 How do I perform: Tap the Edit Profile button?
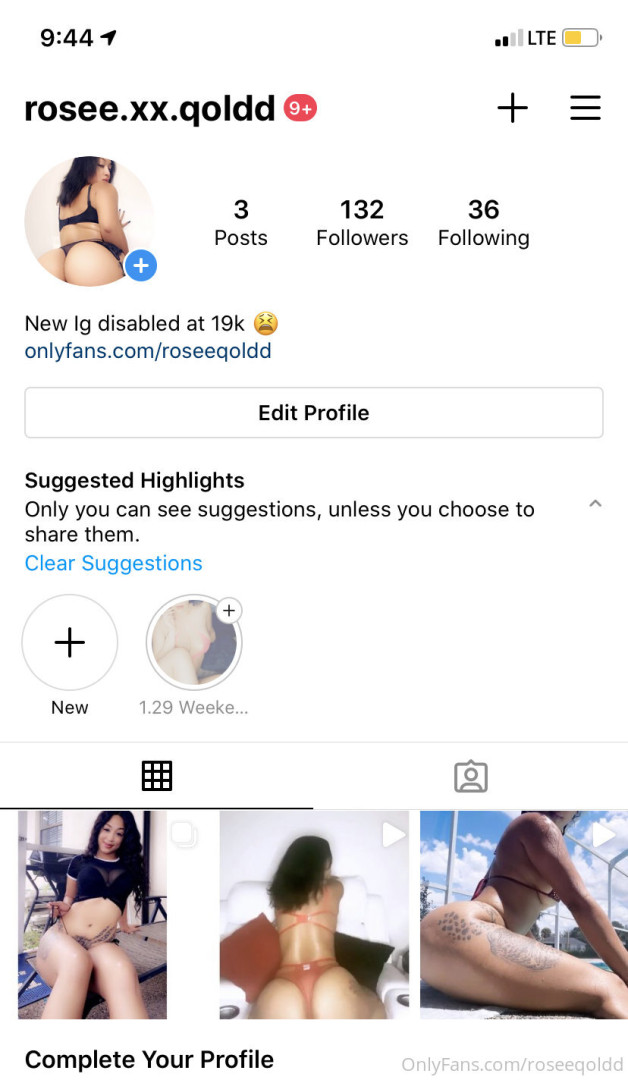coord(314,413)
